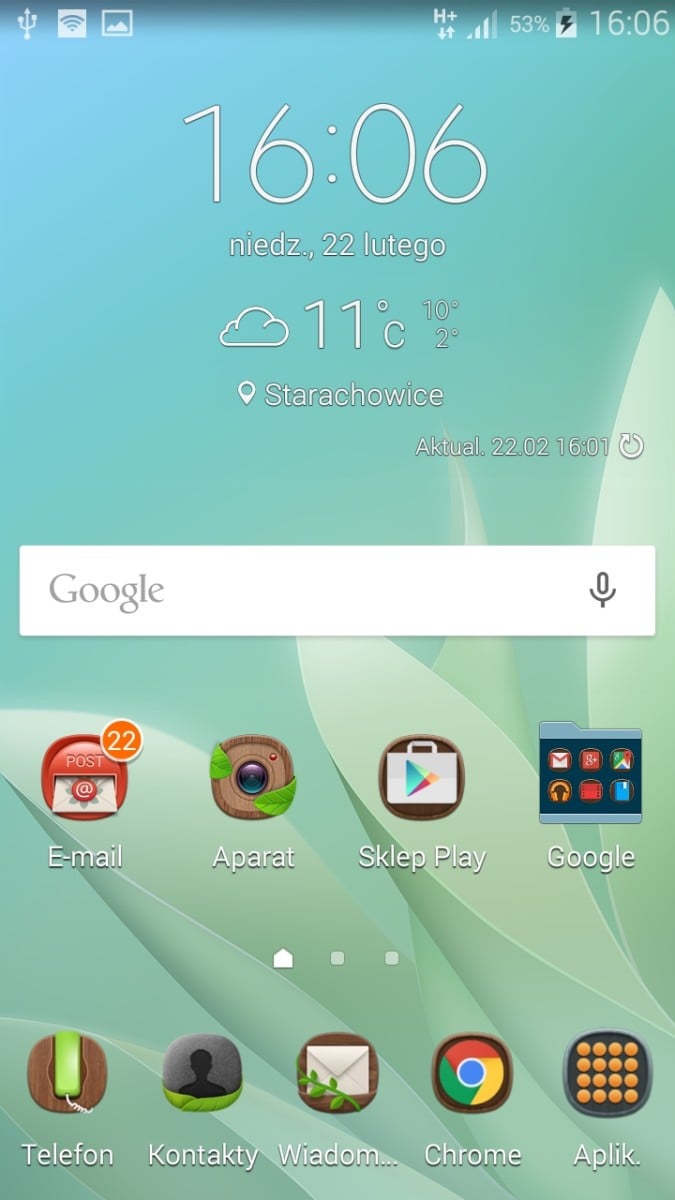Open Sklep Play store

422,778
